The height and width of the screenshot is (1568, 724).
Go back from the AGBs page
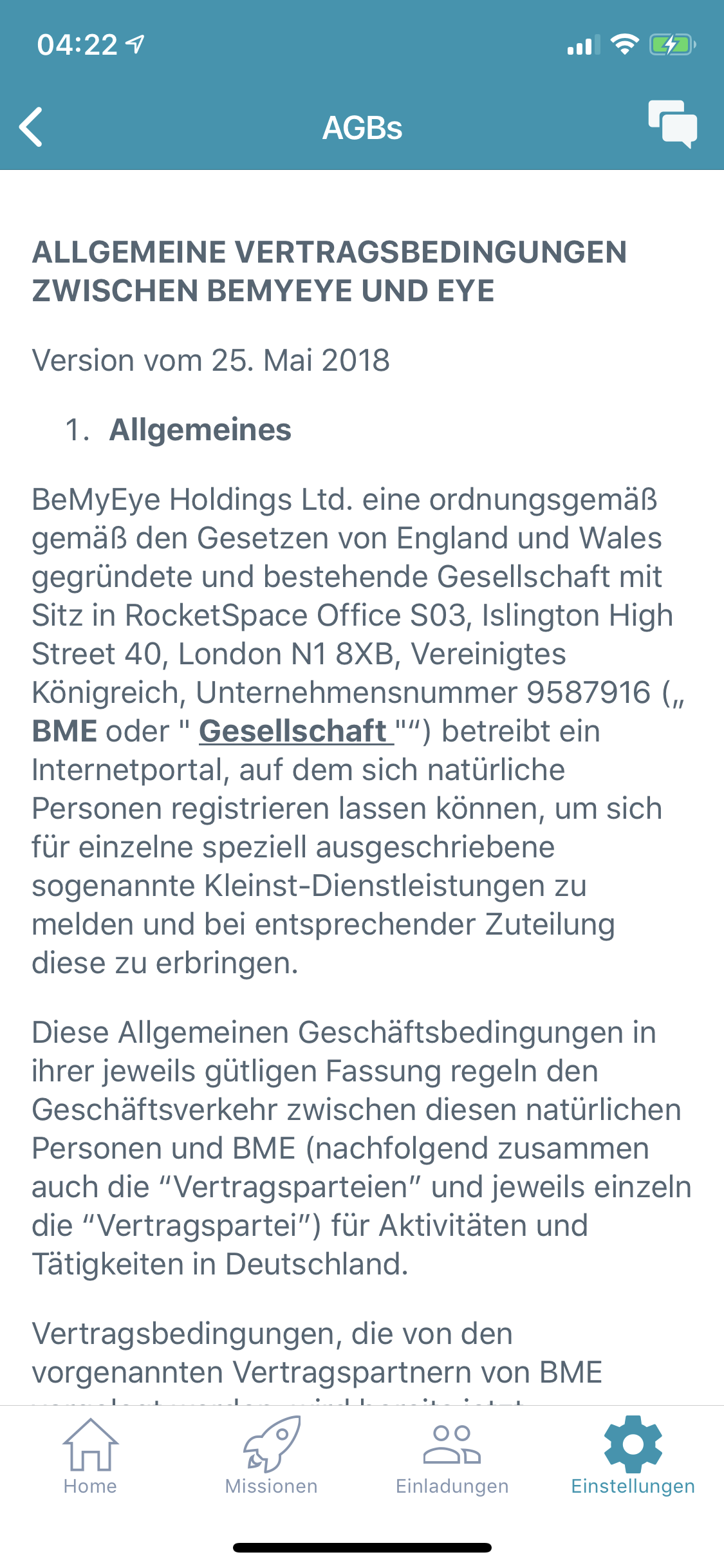coord(31,127)
